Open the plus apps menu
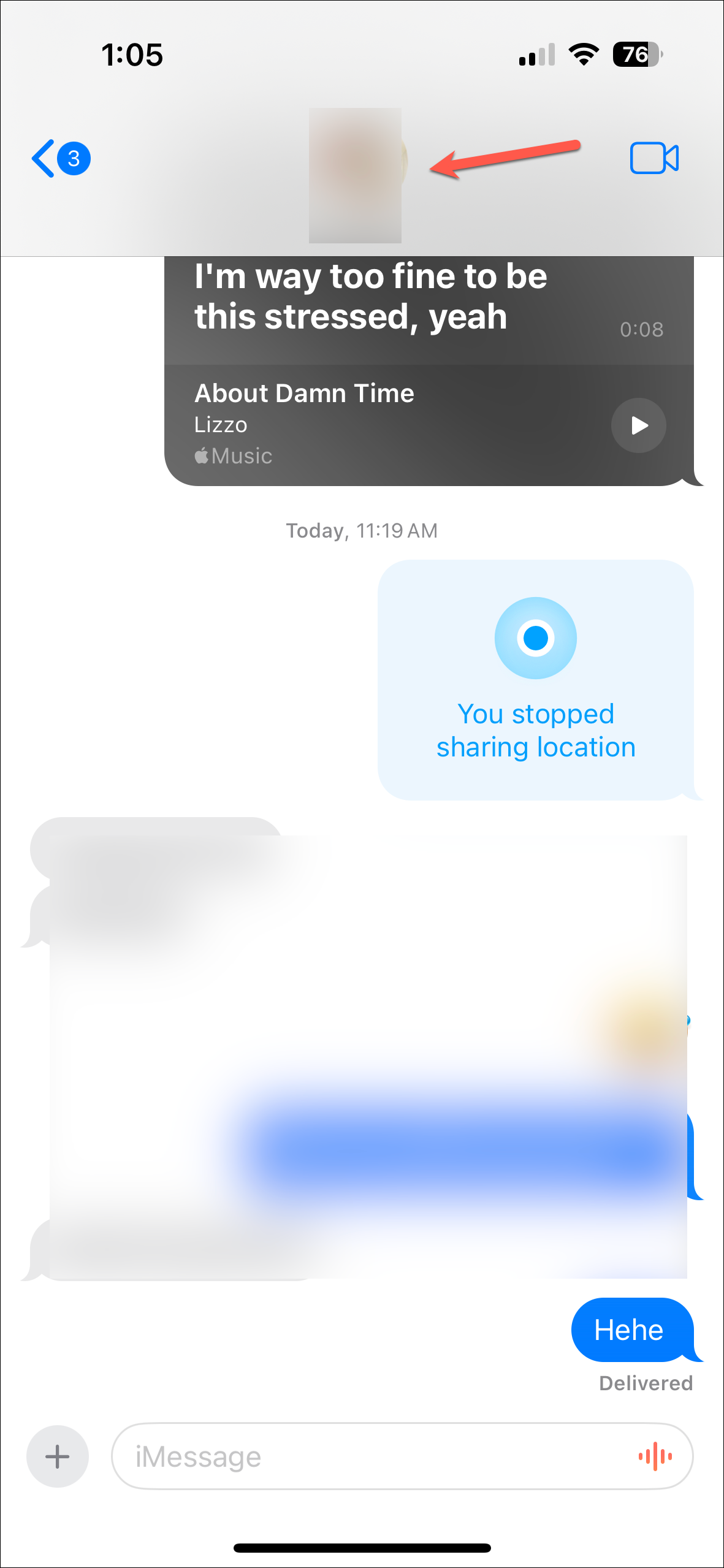This screenshot has width=724, height=1568. [58, 1456]
